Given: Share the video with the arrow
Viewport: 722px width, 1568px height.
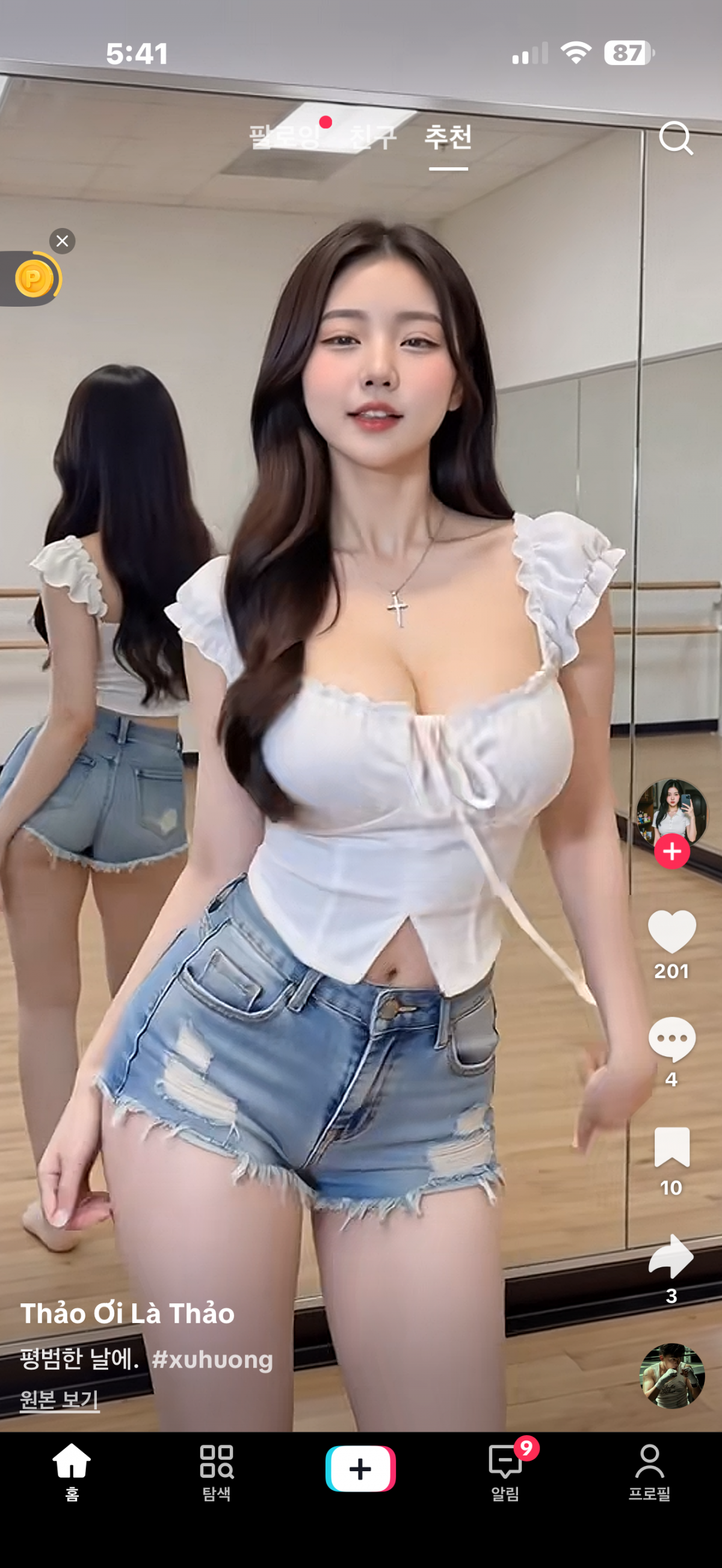Looking at the screenshot, I should coord(671,1255).
